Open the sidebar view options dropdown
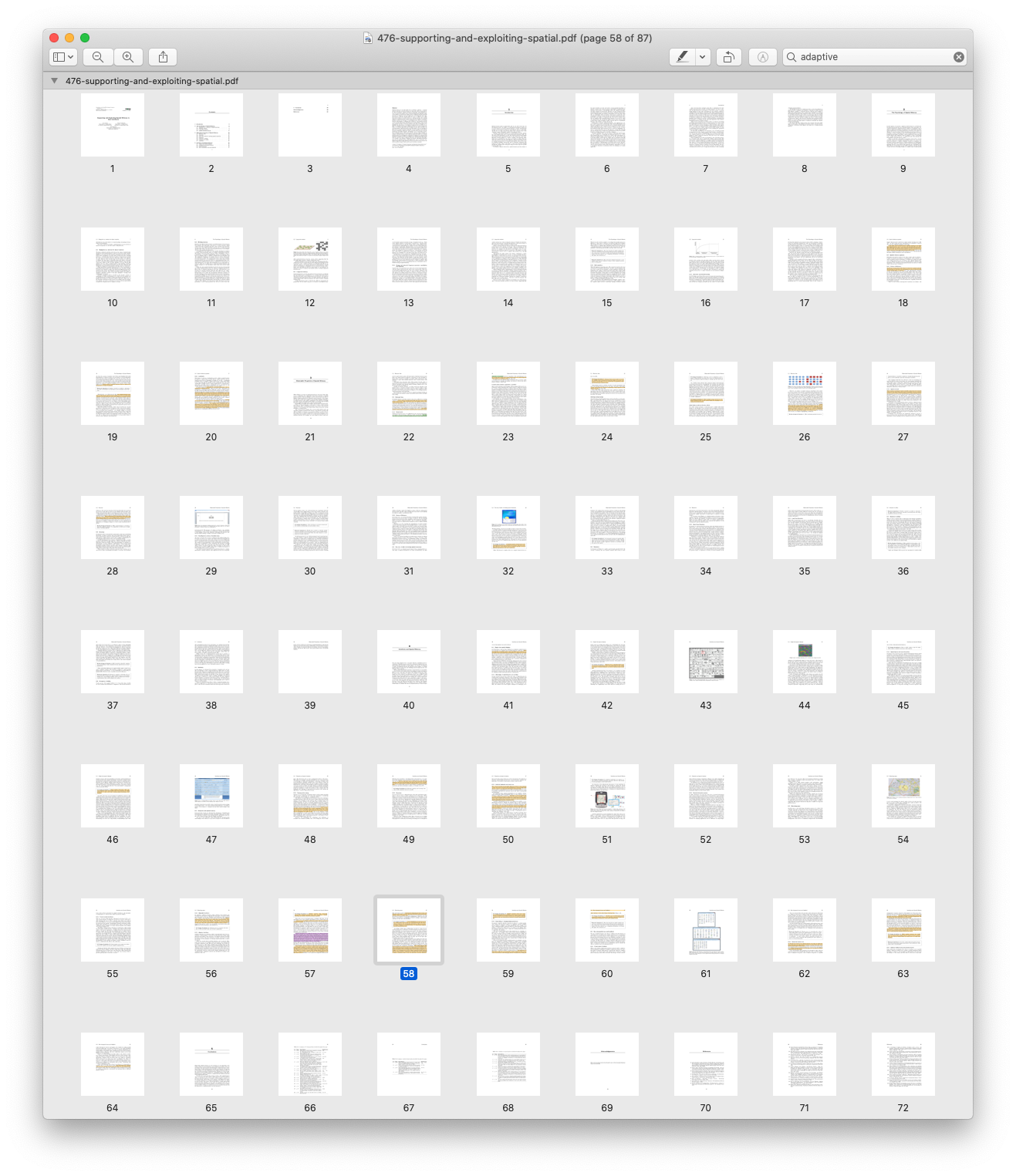 click(62, 57)
